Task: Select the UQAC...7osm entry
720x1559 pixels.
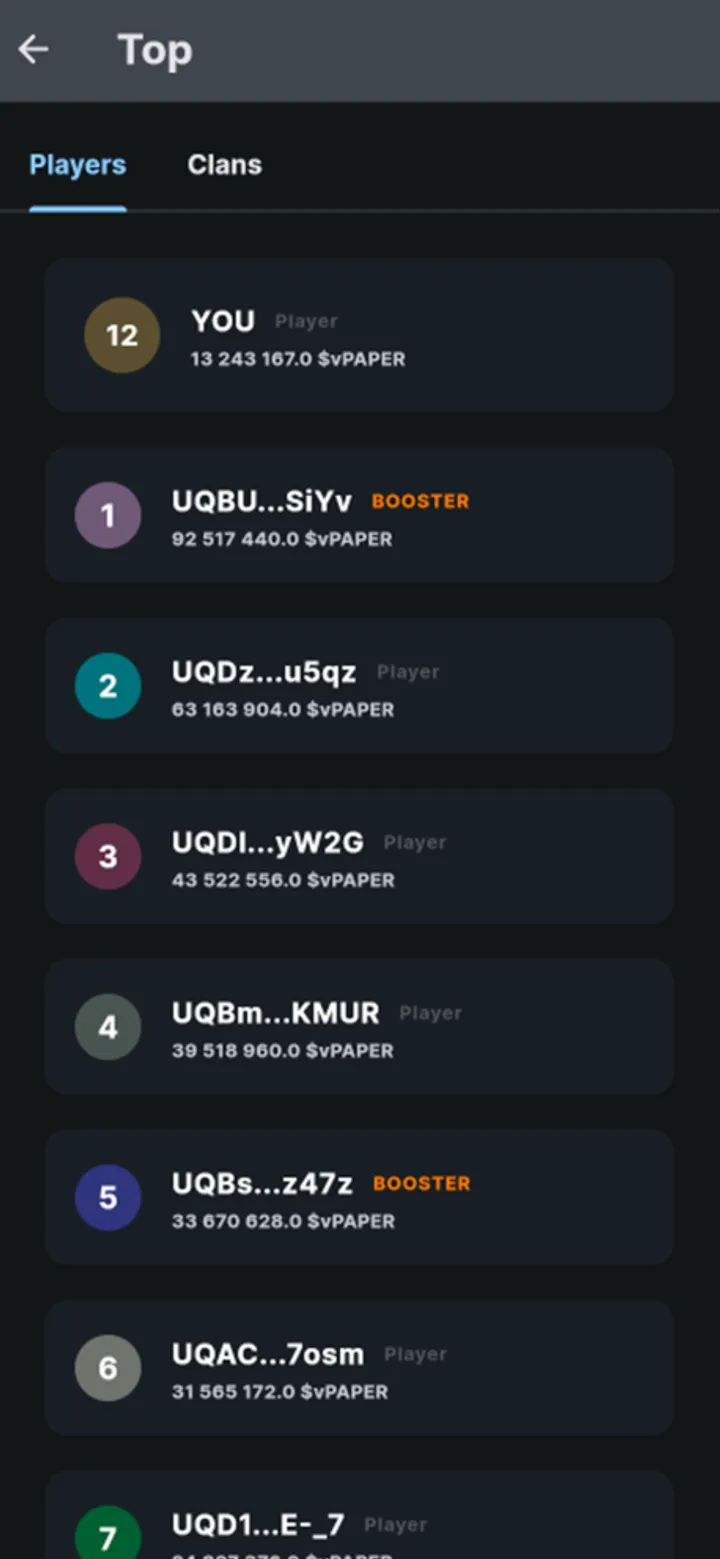Action: pos(359,1368)
